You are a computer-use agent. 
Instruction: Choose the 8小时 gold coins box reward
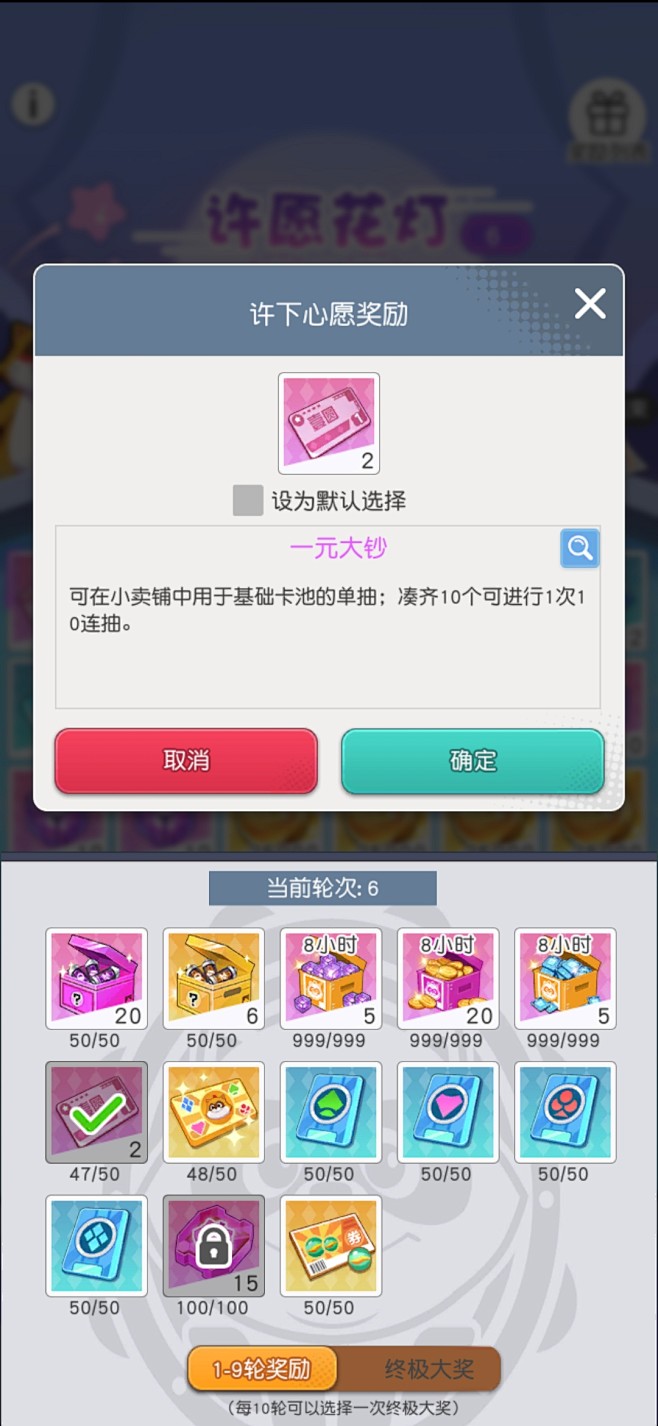447,978
